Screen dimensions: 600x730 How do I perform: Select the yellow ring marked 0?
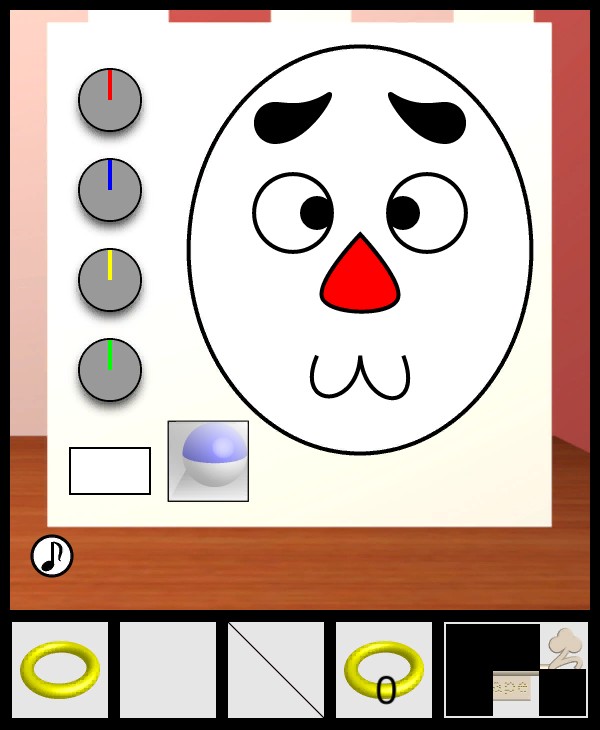point(384,670)
